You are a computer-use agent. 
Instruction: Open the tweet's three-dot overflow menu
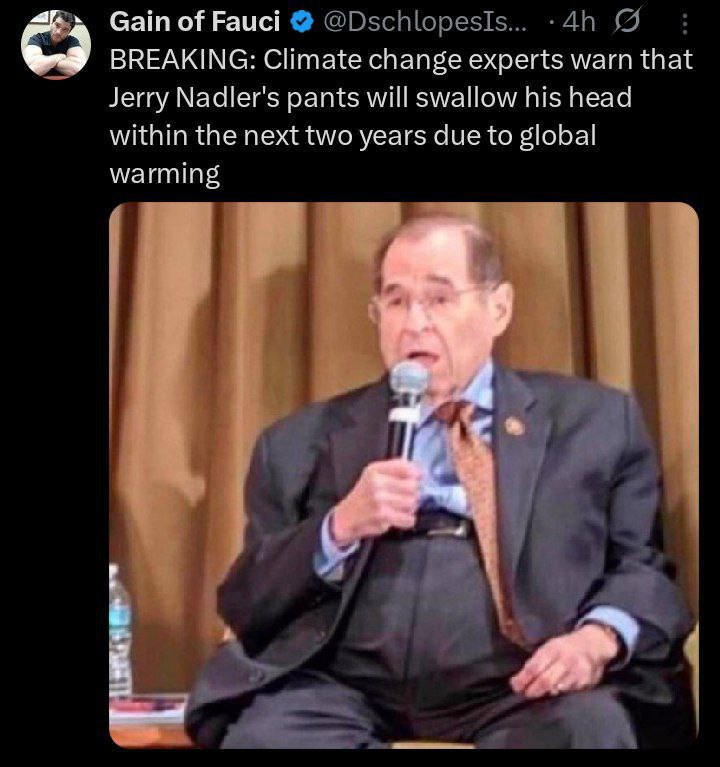pos(684,23)
